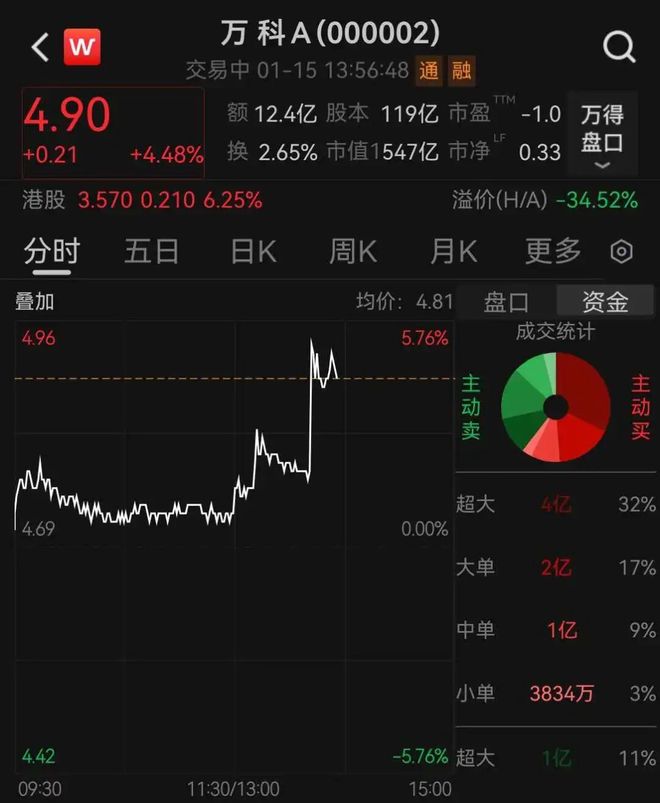660x803 pixels.
Task: Open the 港股 quote row
Action: coord(142,200)
